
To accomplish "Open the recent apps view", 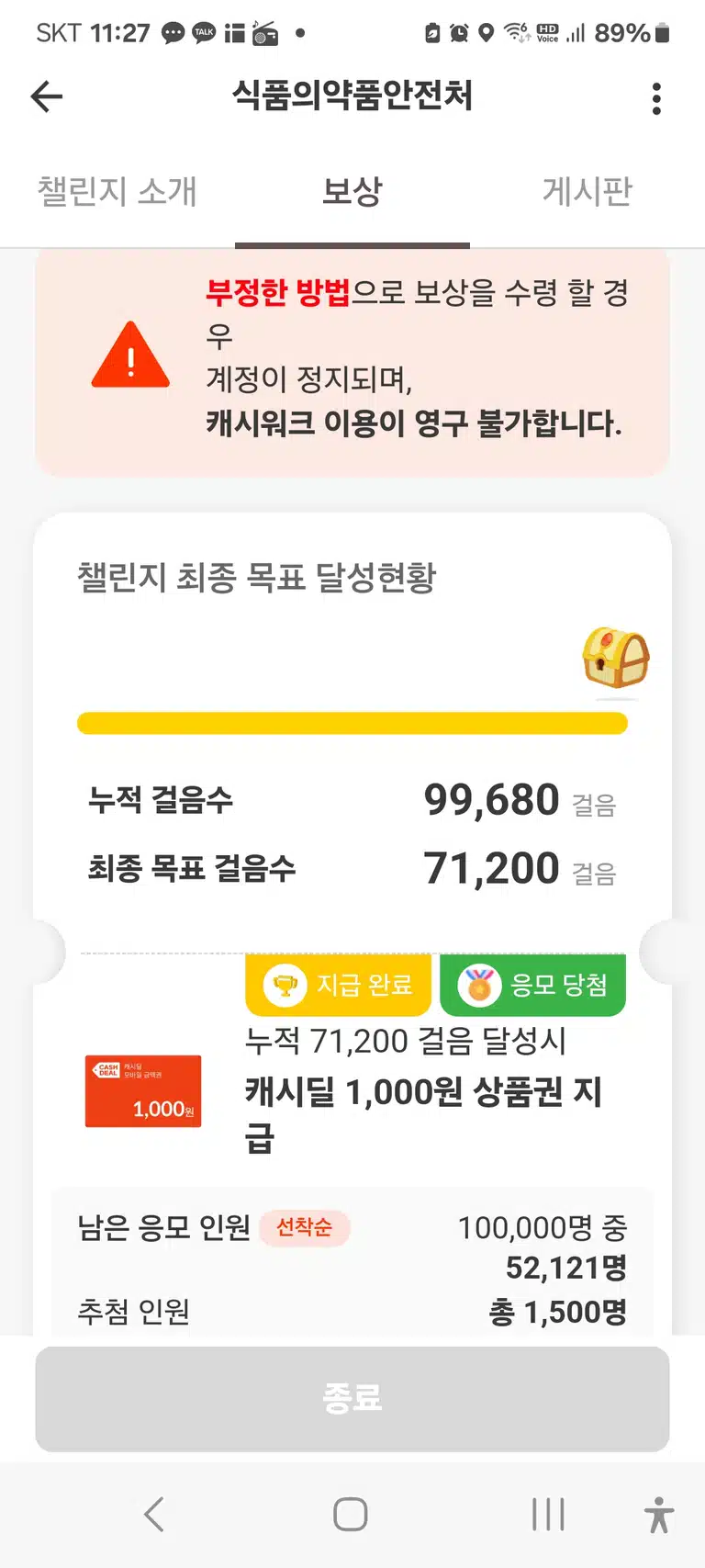I will click(x=548, y=1514).
